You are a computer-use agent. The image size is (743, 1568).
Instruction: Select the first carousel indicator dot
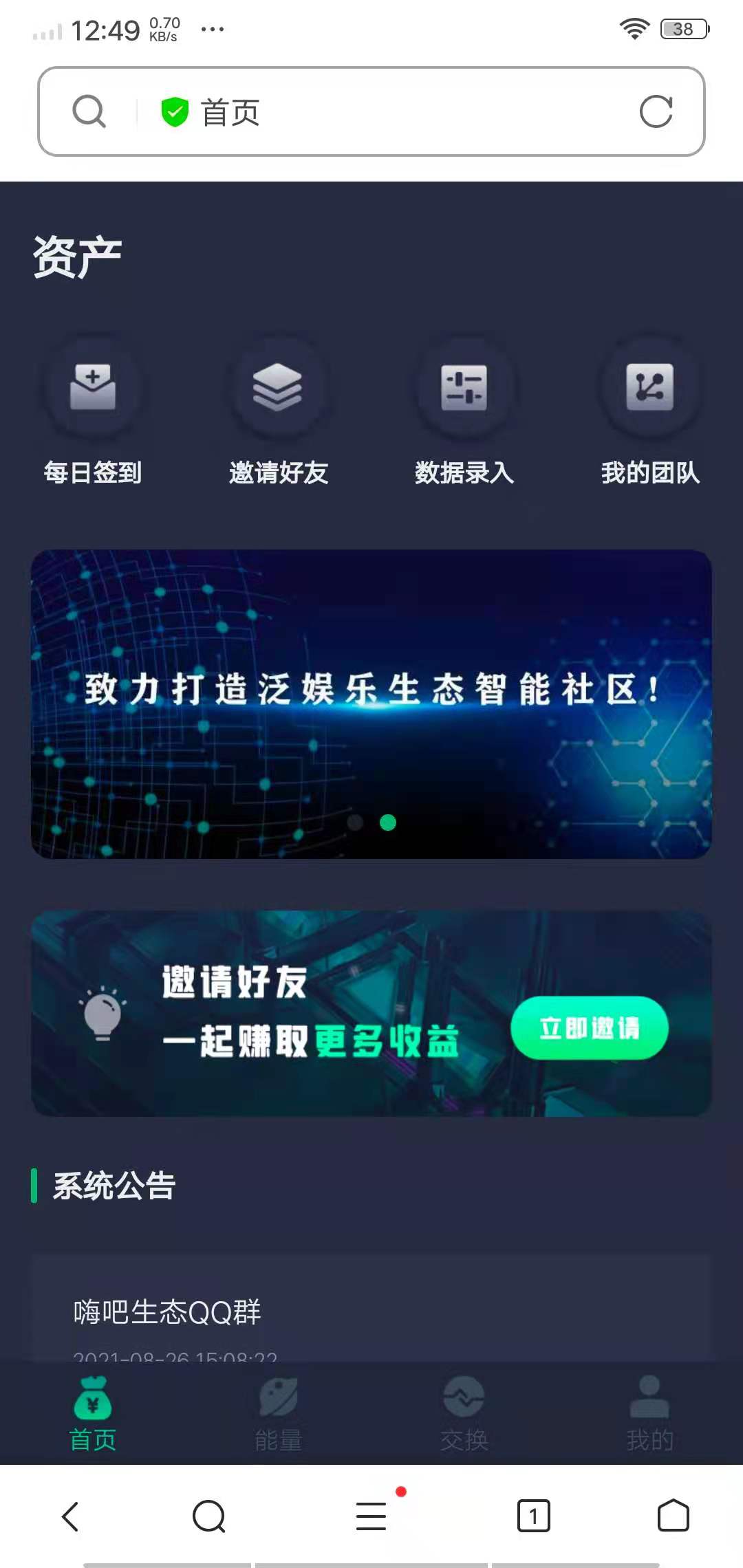(x=356, y=823)
